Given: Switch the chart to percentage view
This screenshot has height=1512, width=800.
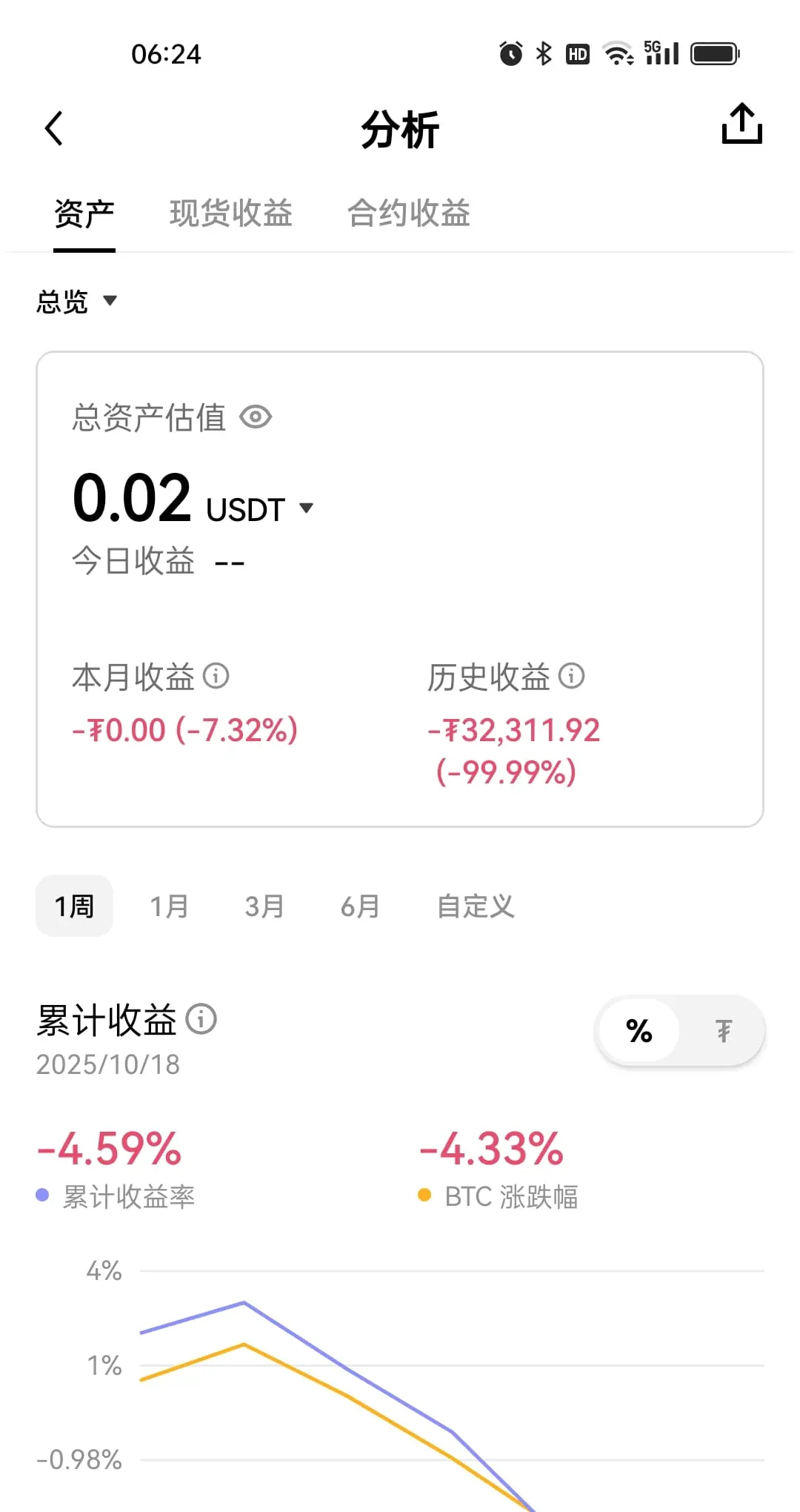Looking at the screenshot, I should pos(639,1031).
